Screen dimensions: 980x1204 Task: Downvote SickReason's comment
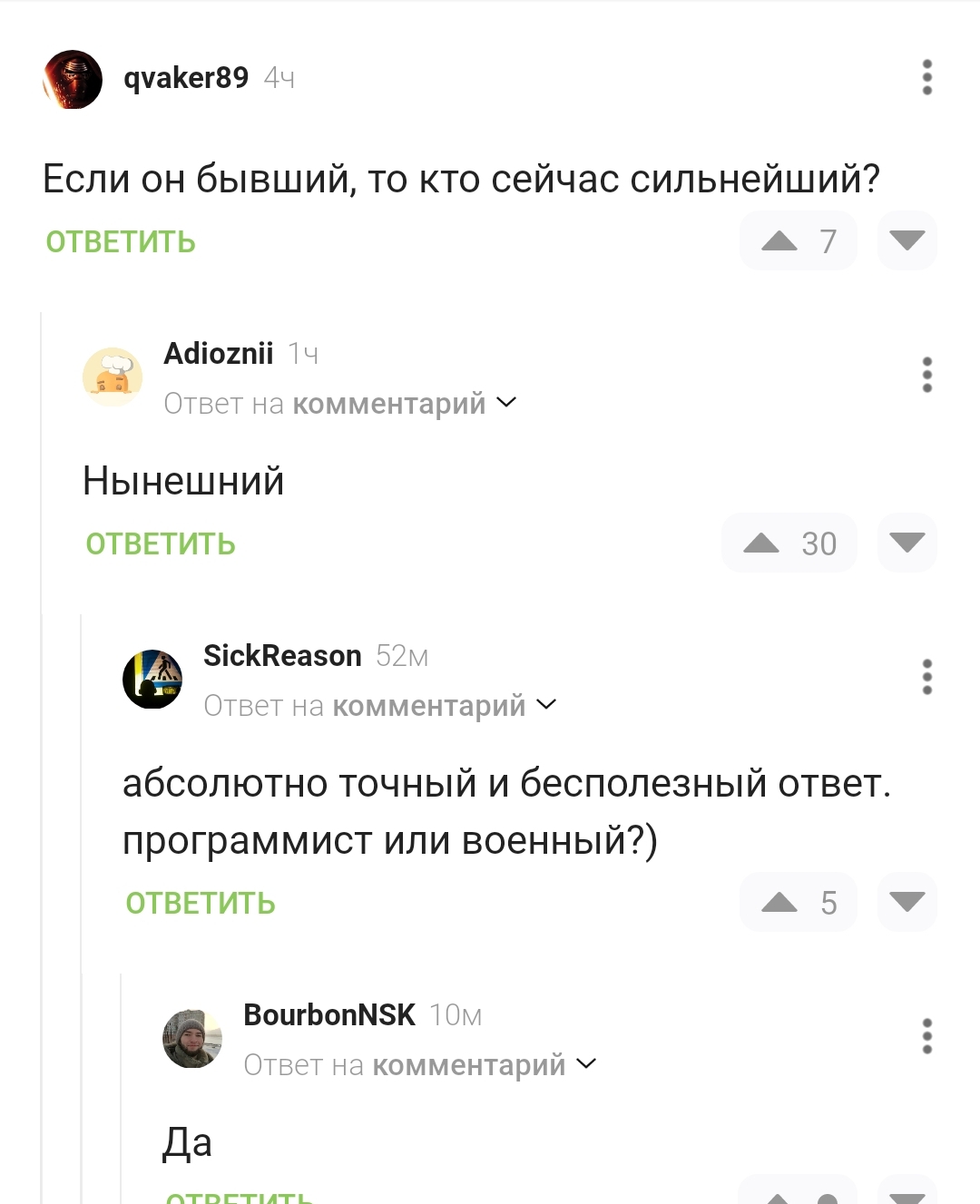pyautogui.click(x=906, y=902)
